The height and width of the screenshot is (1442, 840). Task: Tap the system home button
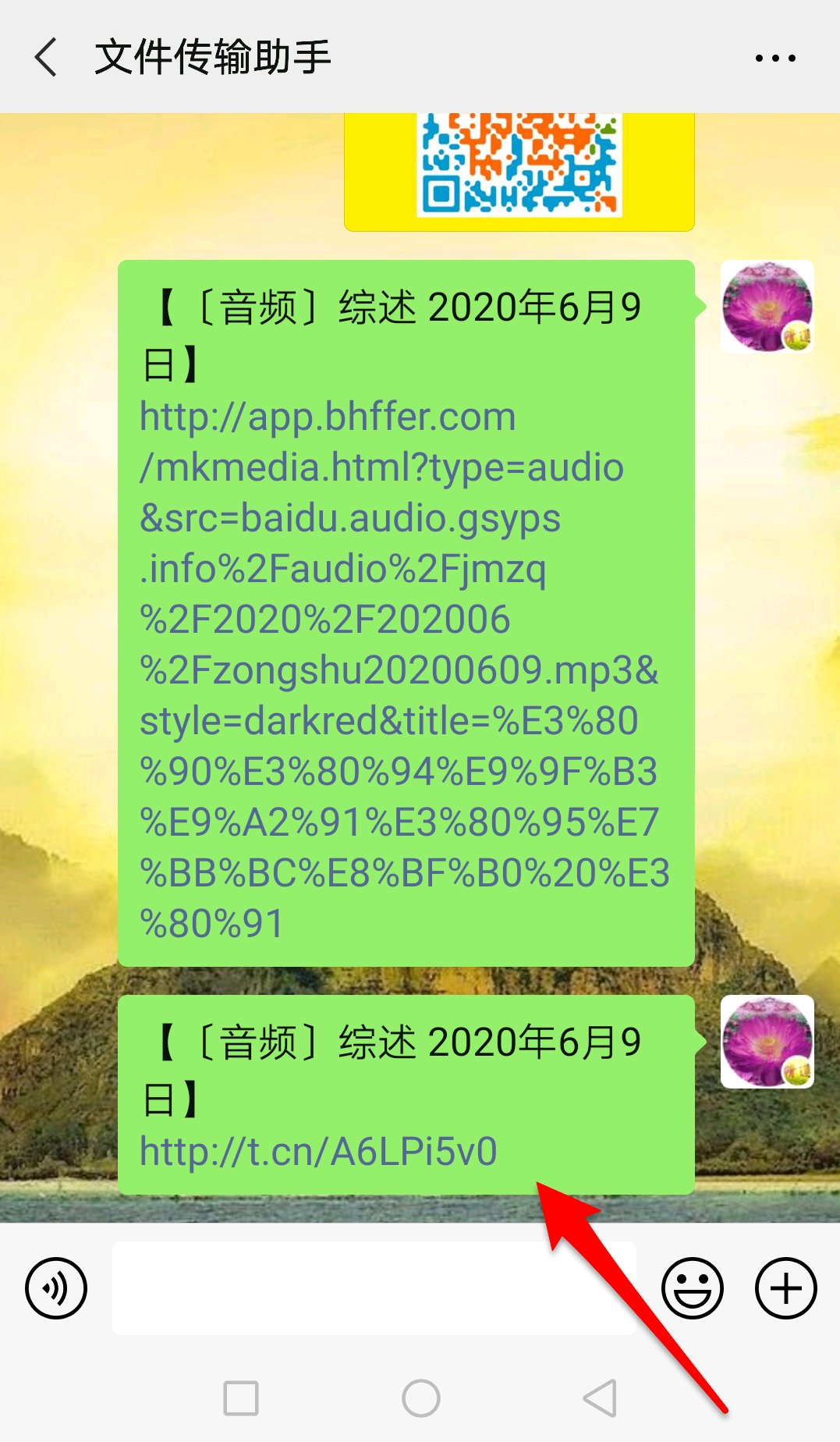421,1398
